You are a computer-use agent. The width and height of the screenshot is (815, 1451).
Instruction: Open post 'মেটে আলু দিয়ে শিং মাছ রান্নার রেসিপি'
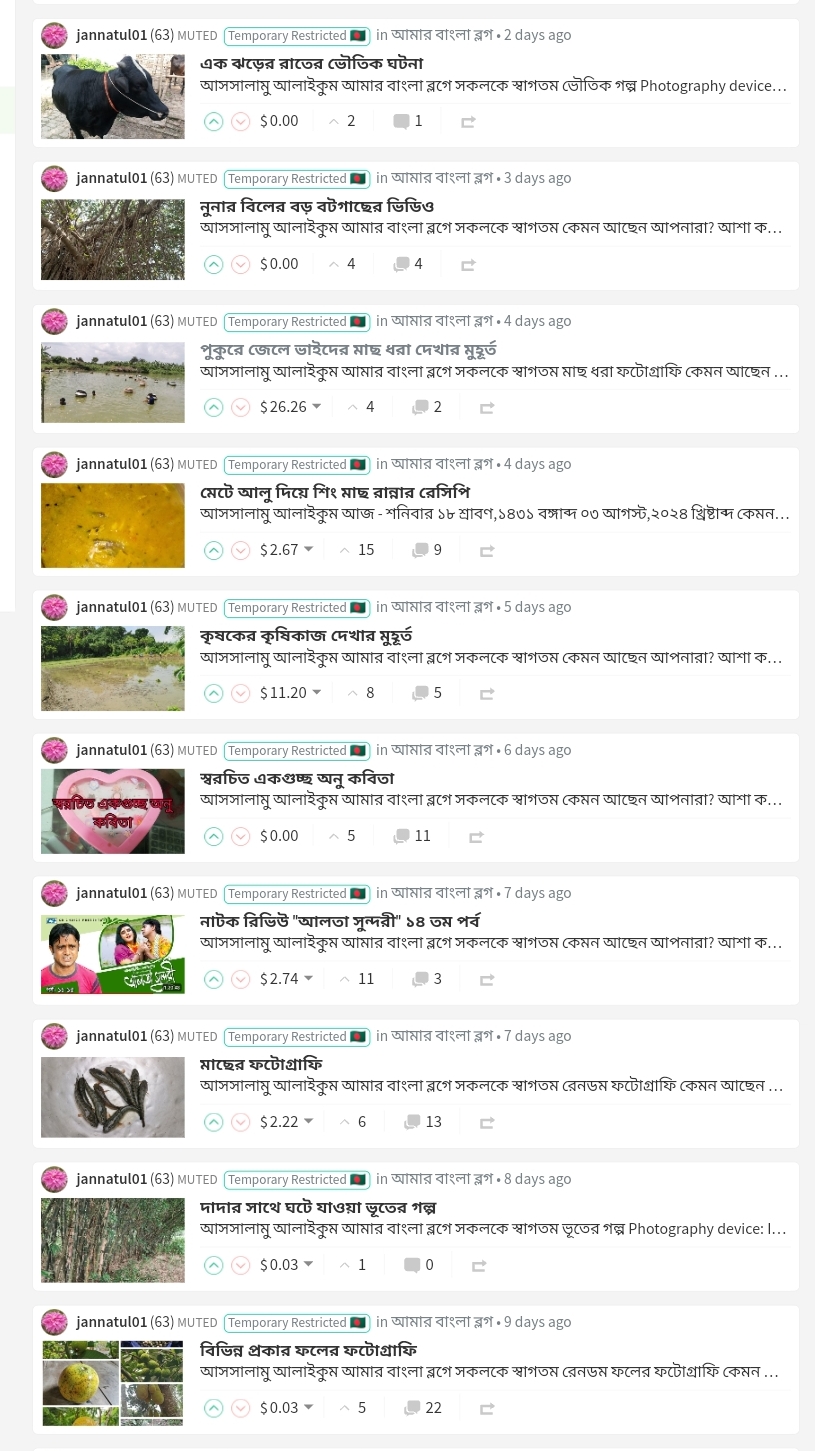335,492
